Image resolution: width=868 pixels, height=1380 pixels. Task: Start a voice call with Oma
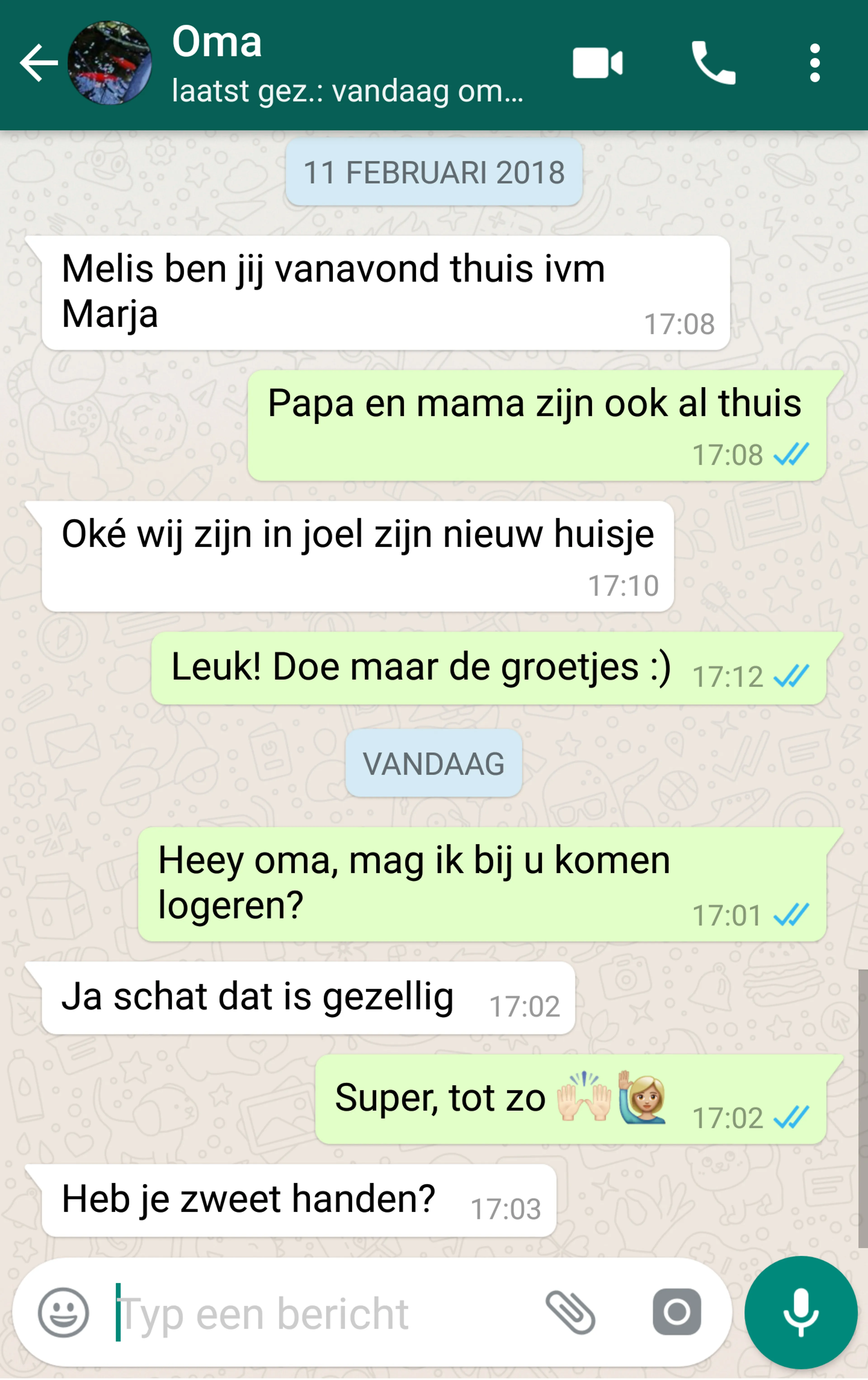(713, 63)
